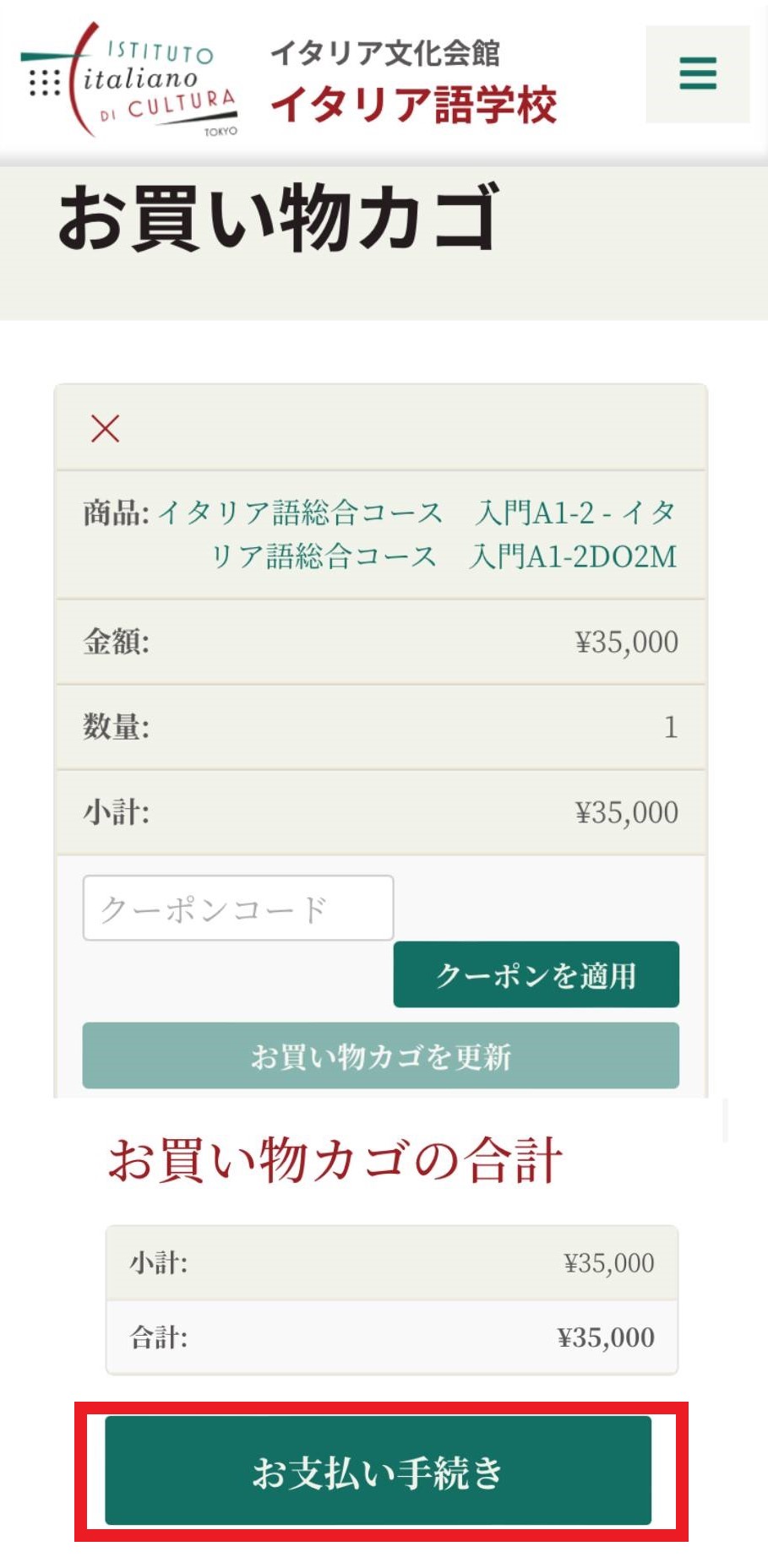This screenshot has height=1568, width=768.
Task: Tap お買い物カゴを更新 to update cart
Action: point(380,1055)
